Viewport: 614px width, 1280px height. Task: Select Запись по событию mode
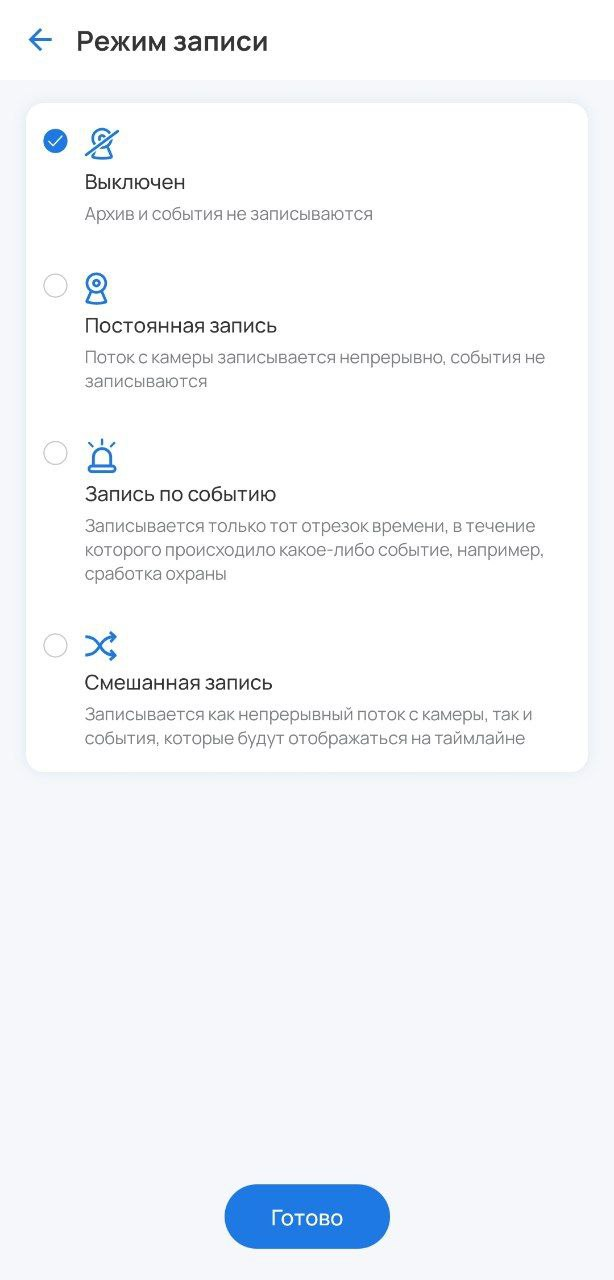[x=56, y=454]
